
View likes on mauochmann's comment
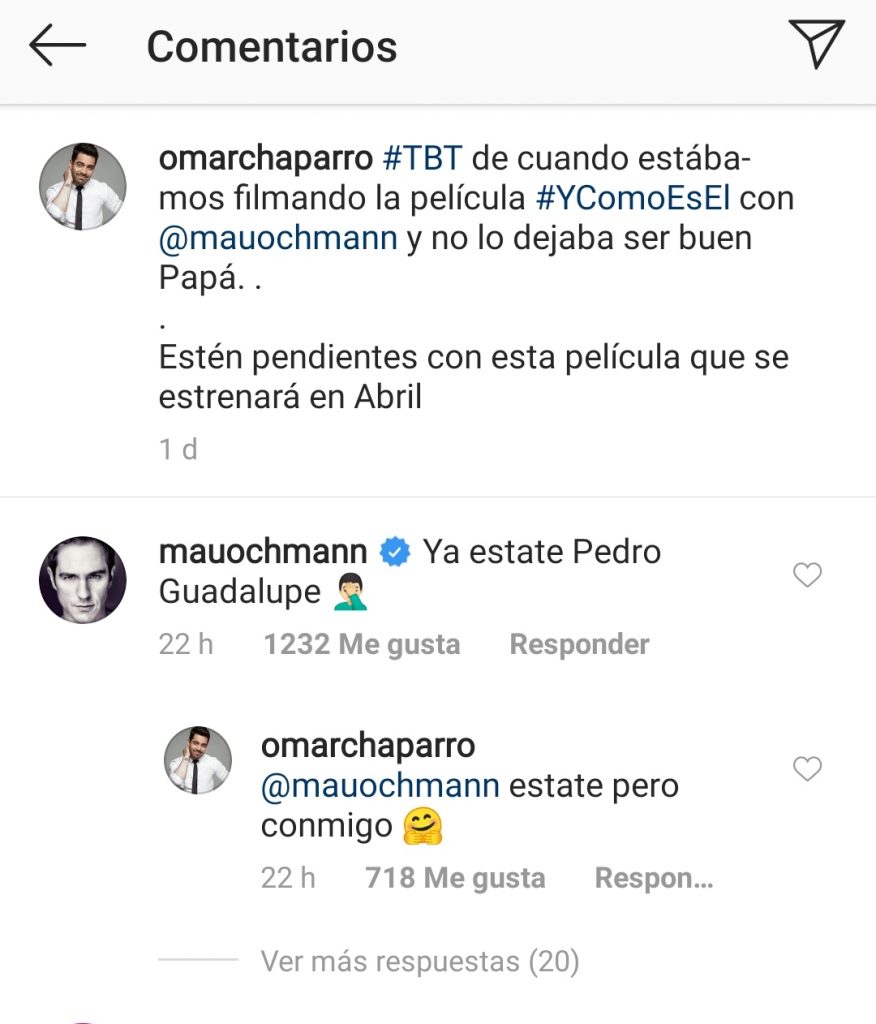[x=361, y=644]
